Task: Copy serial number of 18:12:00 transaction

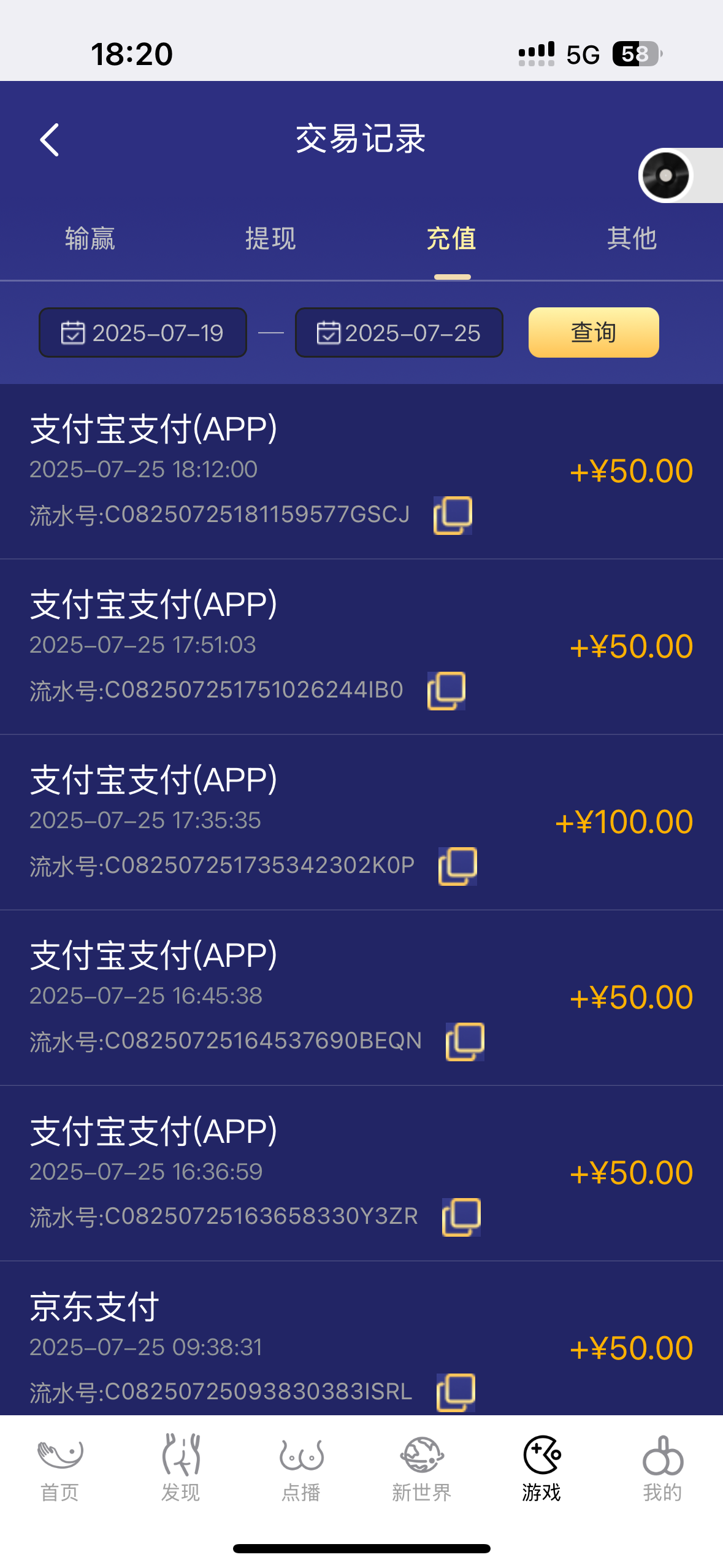Action: (x=453, y=515)
